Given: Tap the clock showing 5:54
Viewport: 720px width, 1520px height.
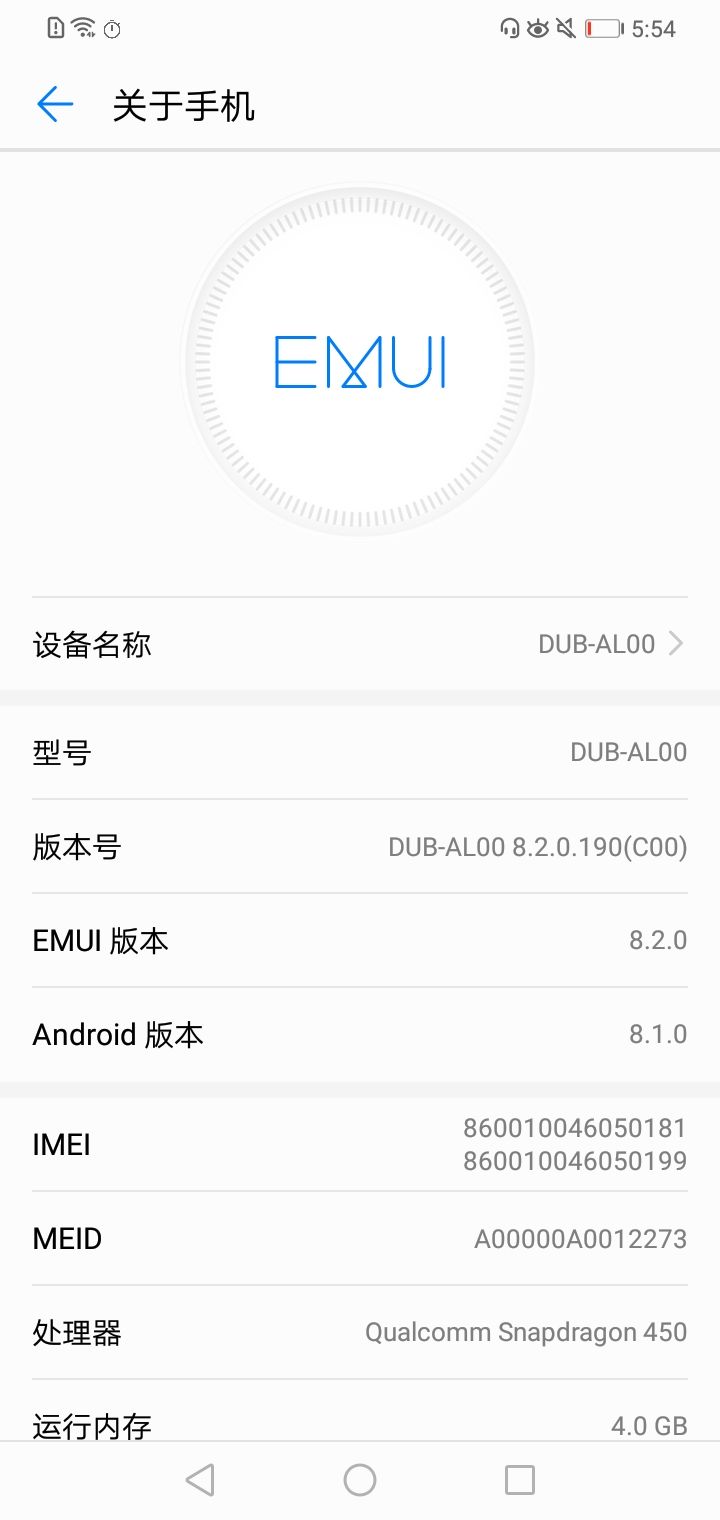Looking at the screenshot, I should (655, 29).
